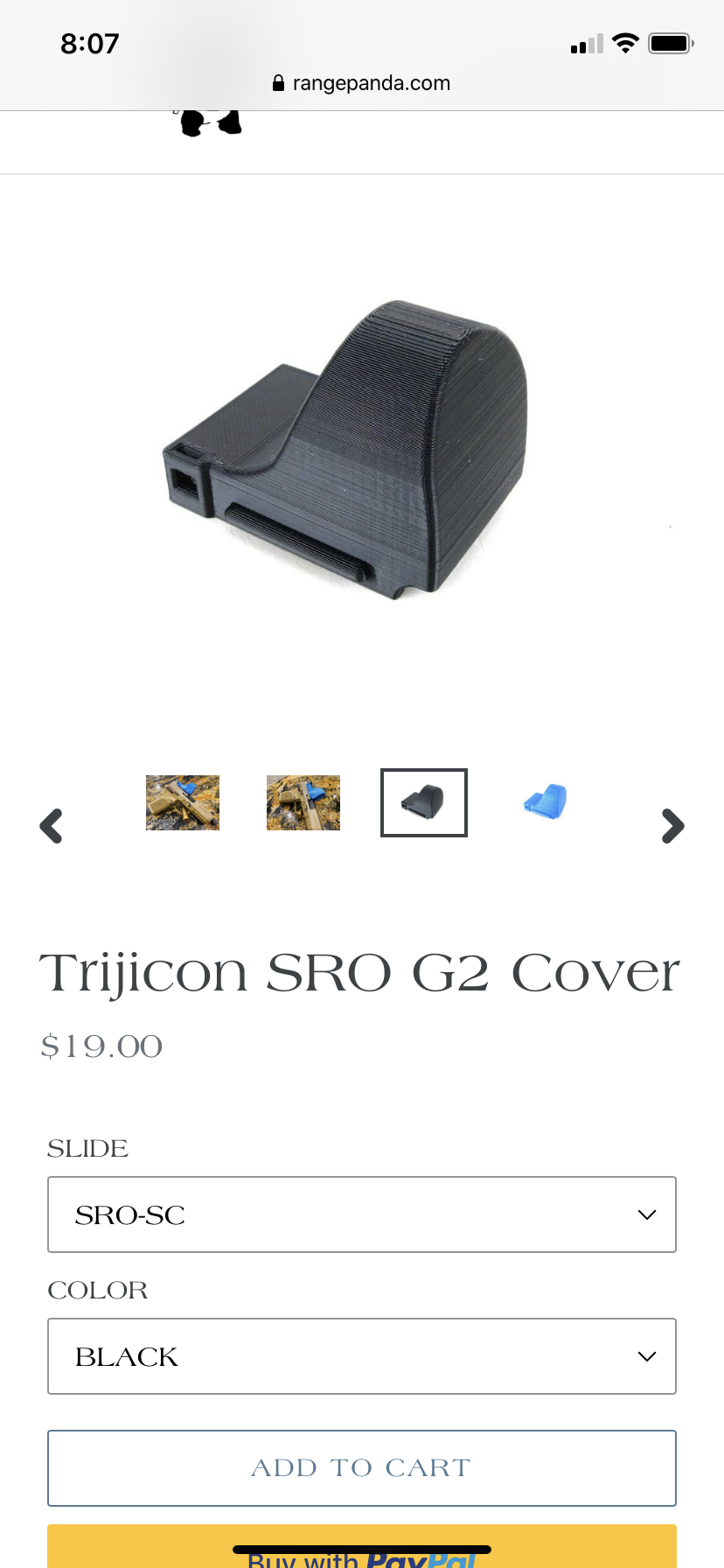The image size is (724, 1568).
Task: View second pistol photo thumbnail
Action: (303, 802)
